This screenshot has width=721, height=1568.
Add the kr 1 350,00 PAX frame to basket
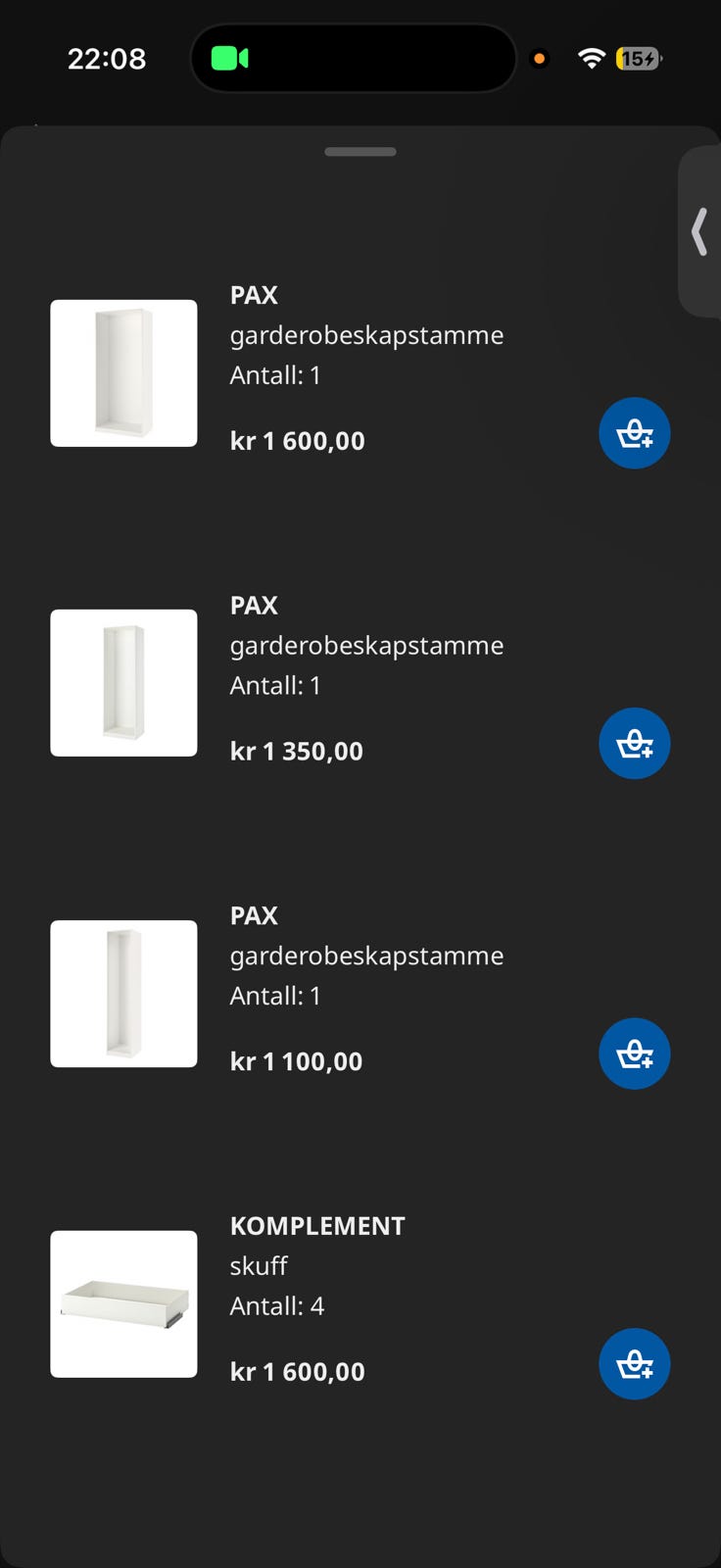[x=634, y=743]
